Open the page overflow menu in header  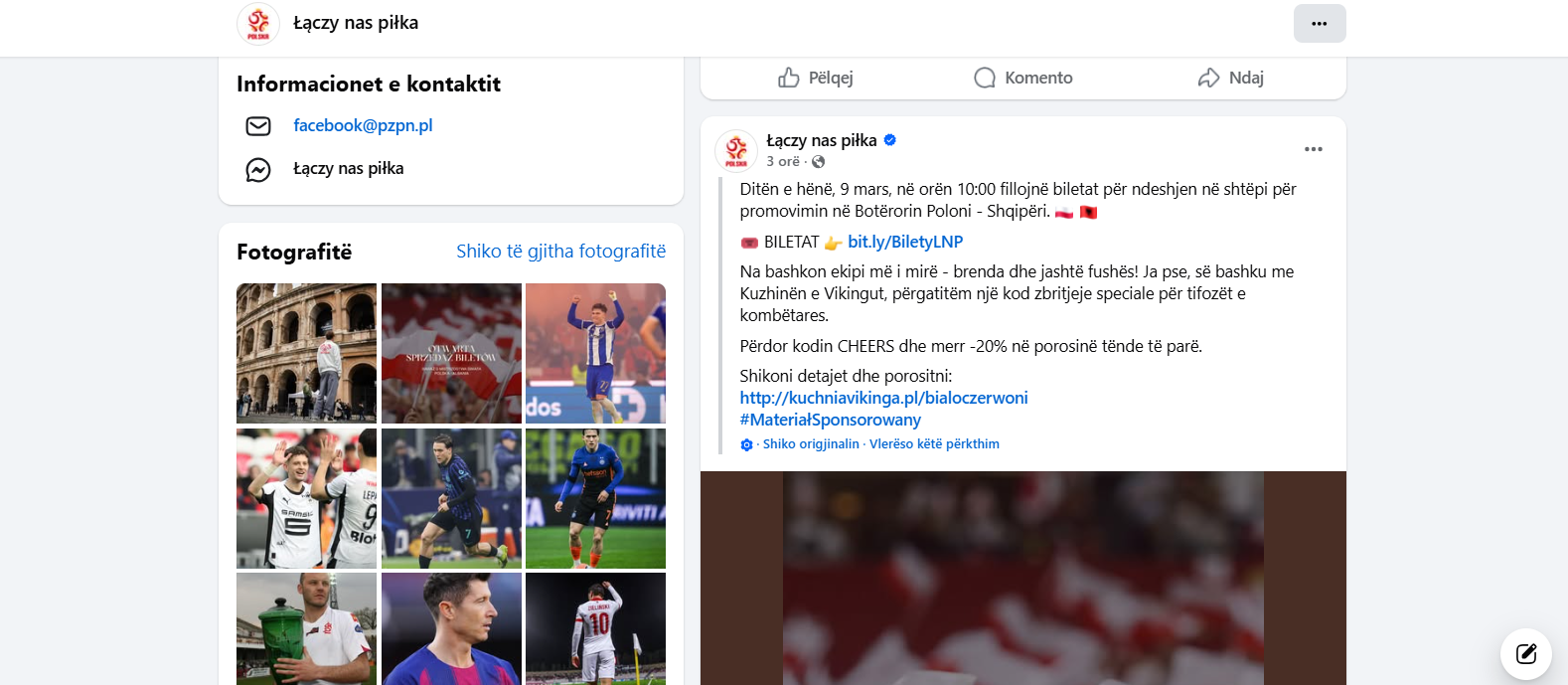1319,24
